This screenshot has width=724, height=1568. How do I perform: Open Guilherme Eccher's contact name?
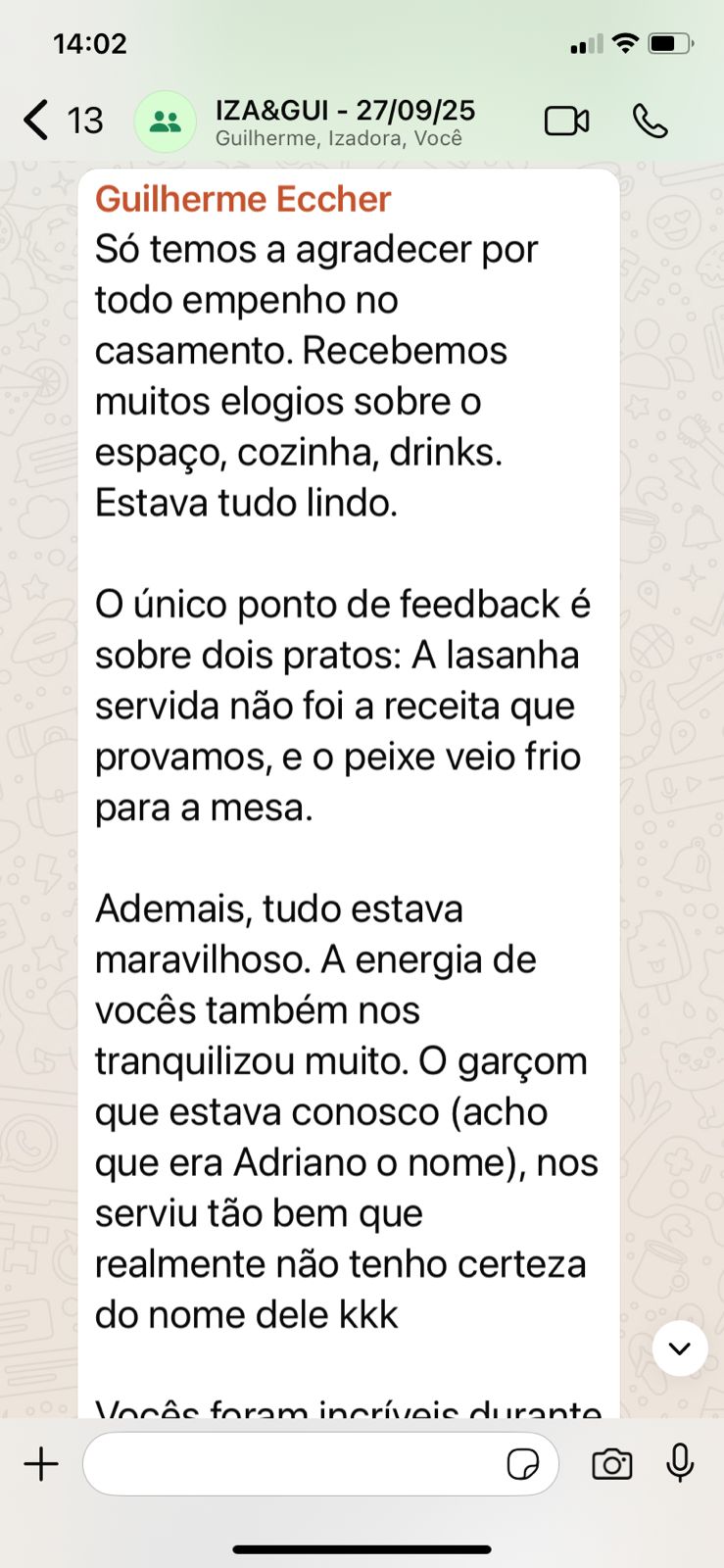point(243,199)
